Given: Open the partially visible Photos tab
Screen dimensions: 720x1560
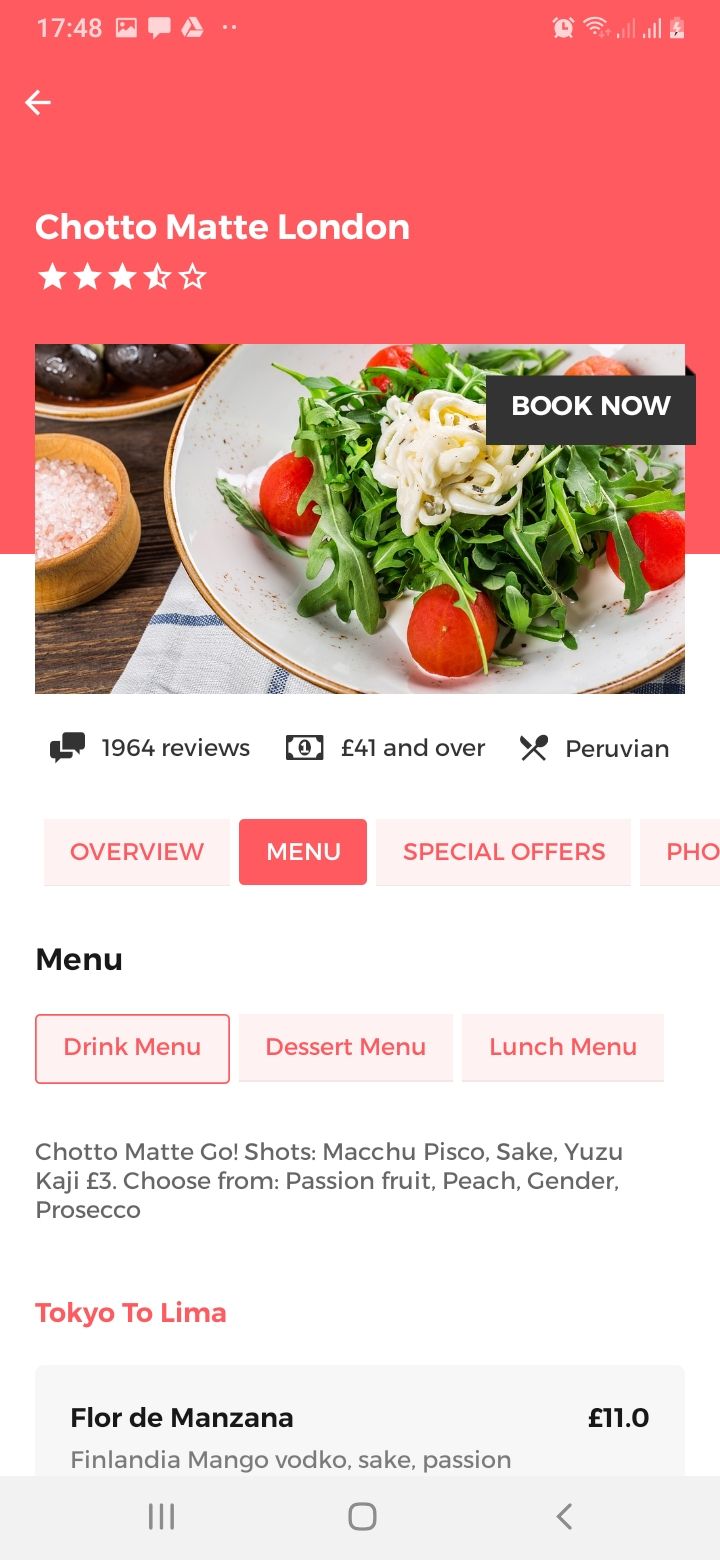Looking at the screenshot, I should (x=681, y=852).
